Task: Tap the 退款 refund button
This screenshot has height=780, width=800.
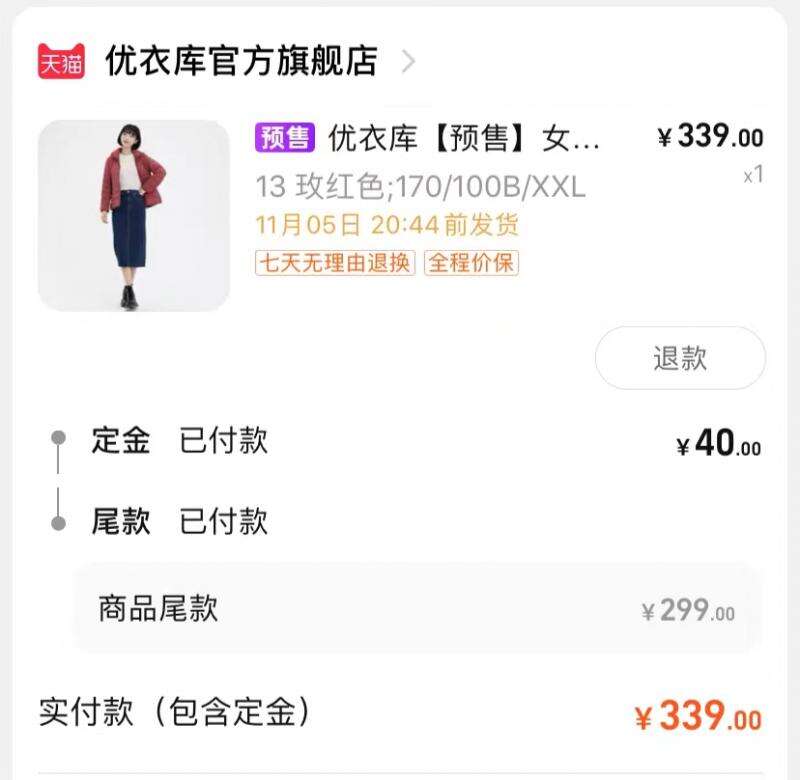Action: click(680, 358)
